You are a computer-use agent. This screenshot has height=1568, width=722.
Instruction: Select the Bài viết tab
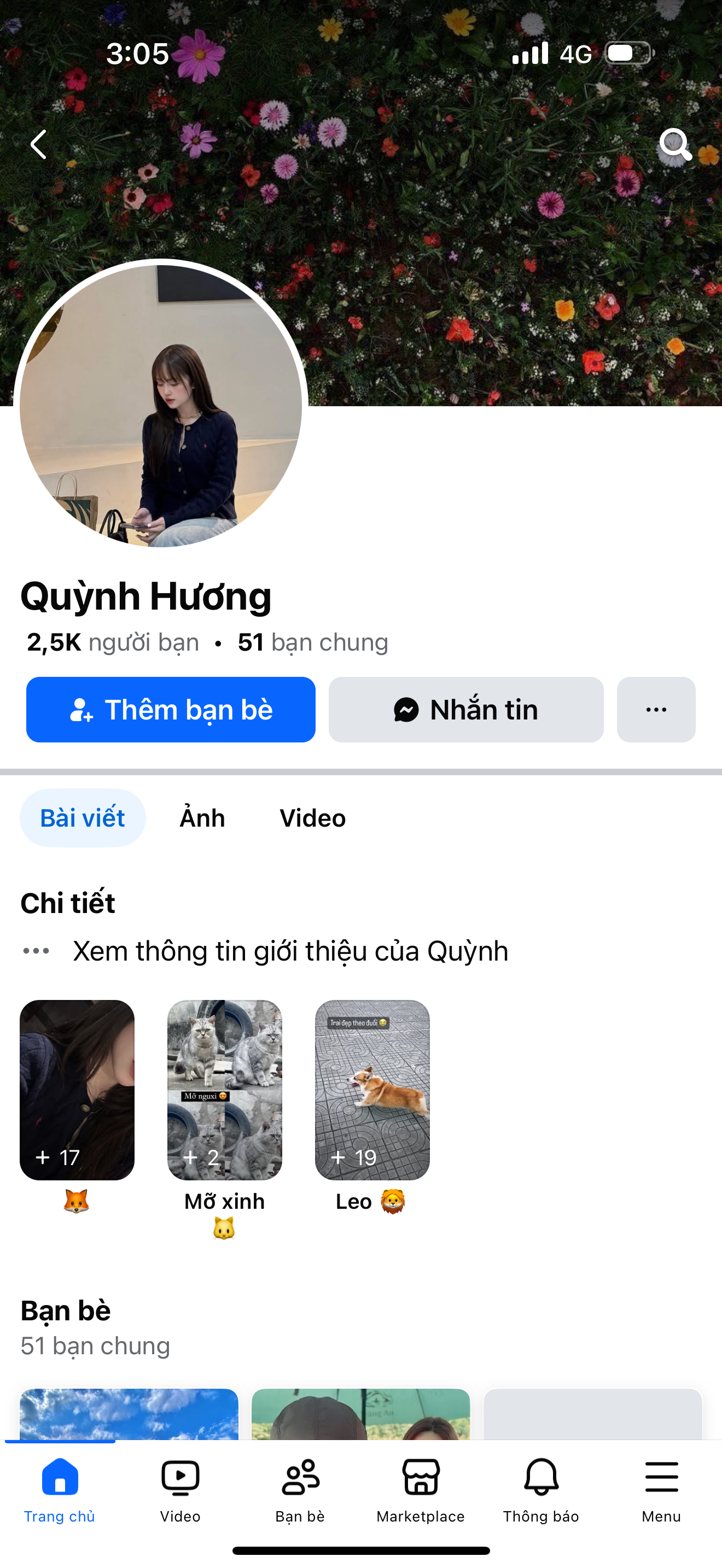(x=83, y=818)
